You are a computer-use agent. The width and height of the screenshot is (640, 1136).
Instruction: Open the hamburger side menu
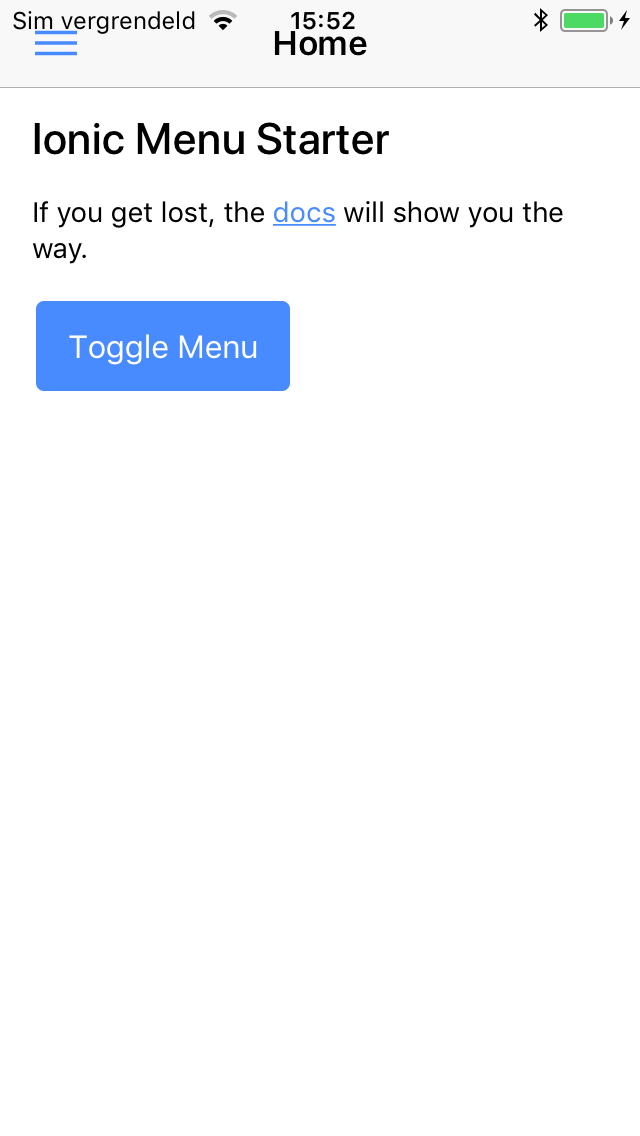click(56, 43)
